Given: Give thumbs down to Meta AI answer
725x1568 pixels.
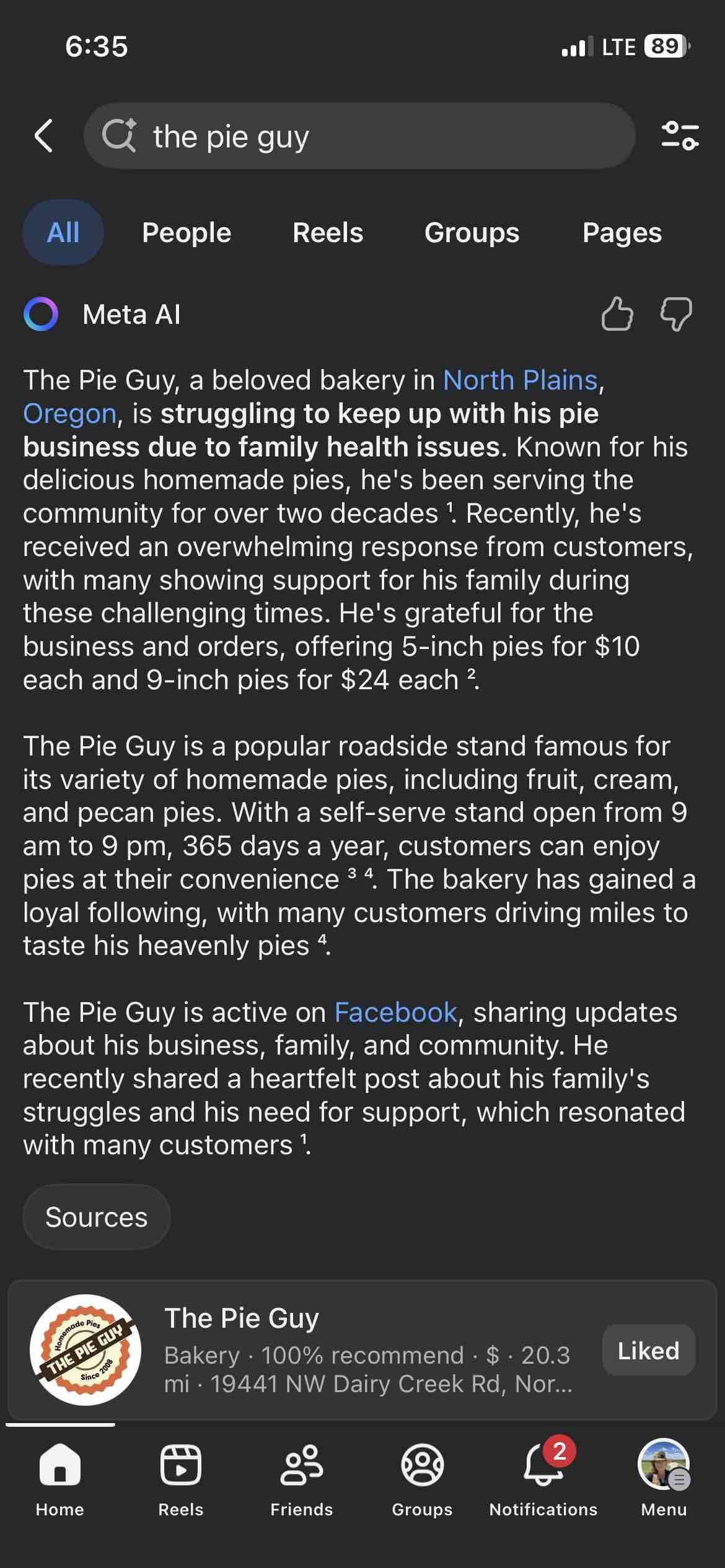Looking at the screenshot, I should click(676, 314).
